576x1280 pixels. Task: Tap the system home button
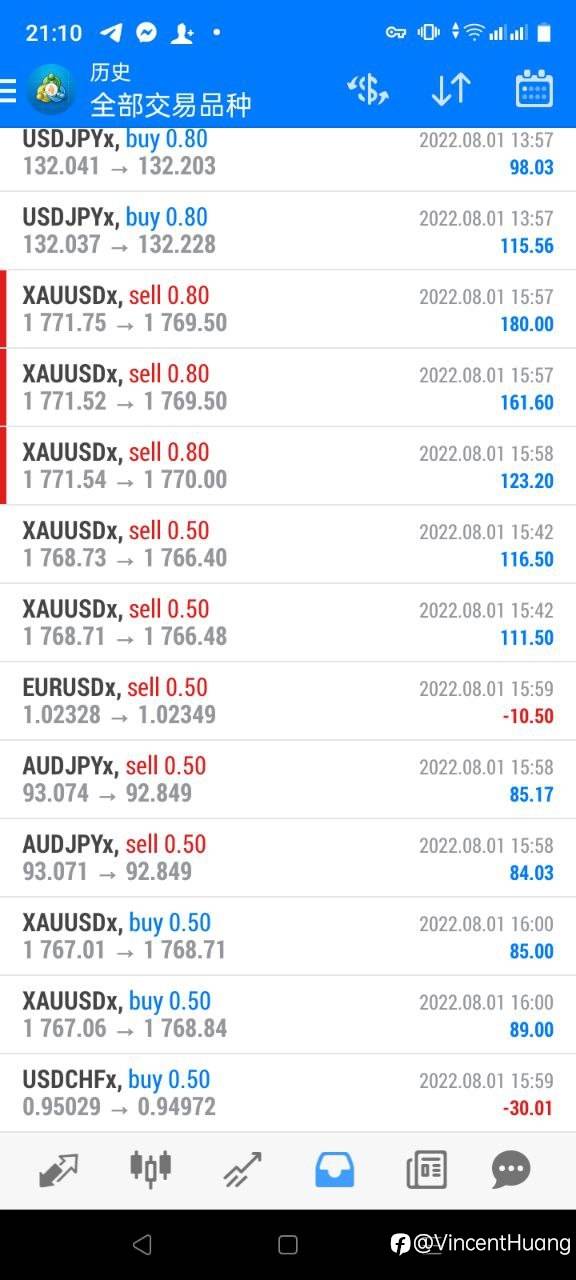(288, 1244)
